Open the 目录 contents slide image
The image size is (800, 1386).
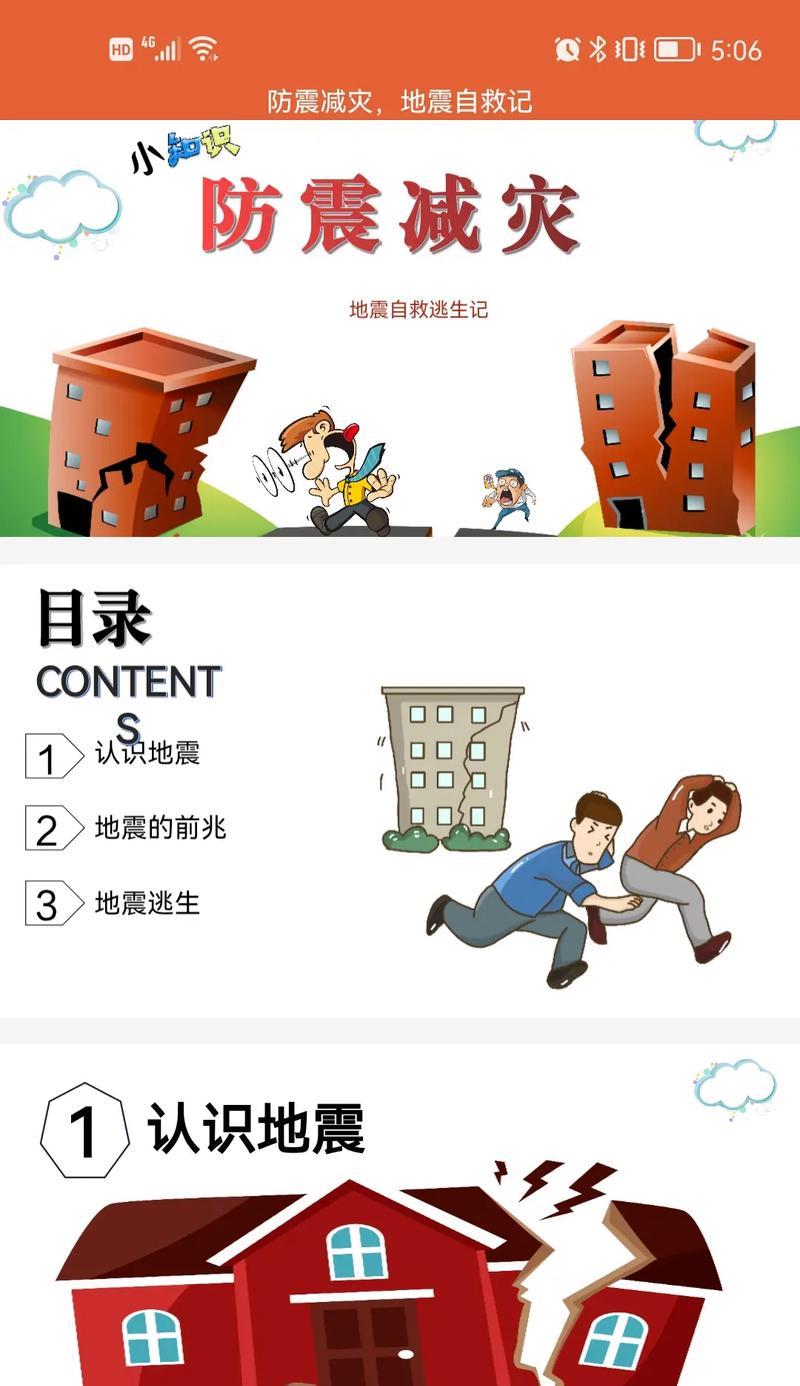(x=400, y=790)
